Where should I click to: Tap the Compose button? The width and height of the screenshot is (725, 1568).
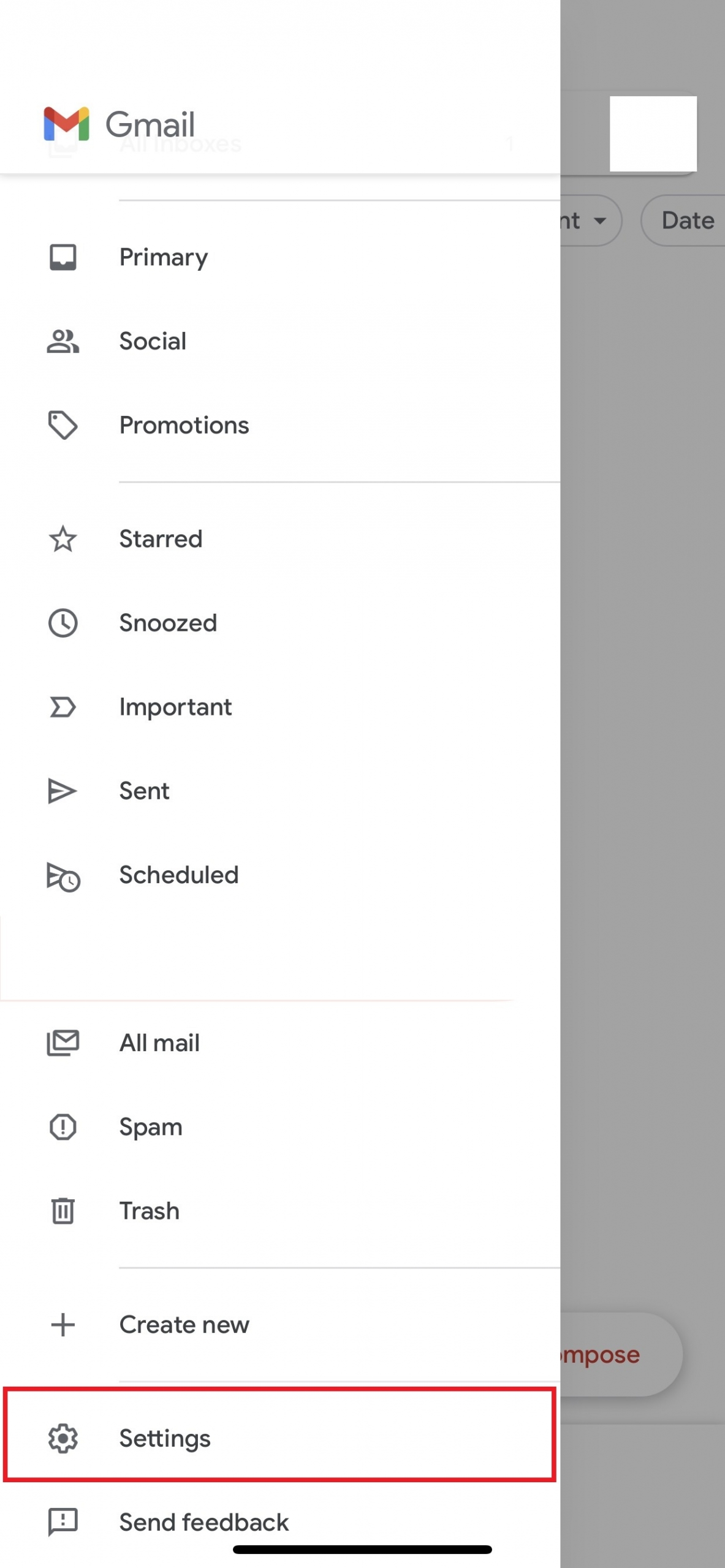coord(620,1354)
